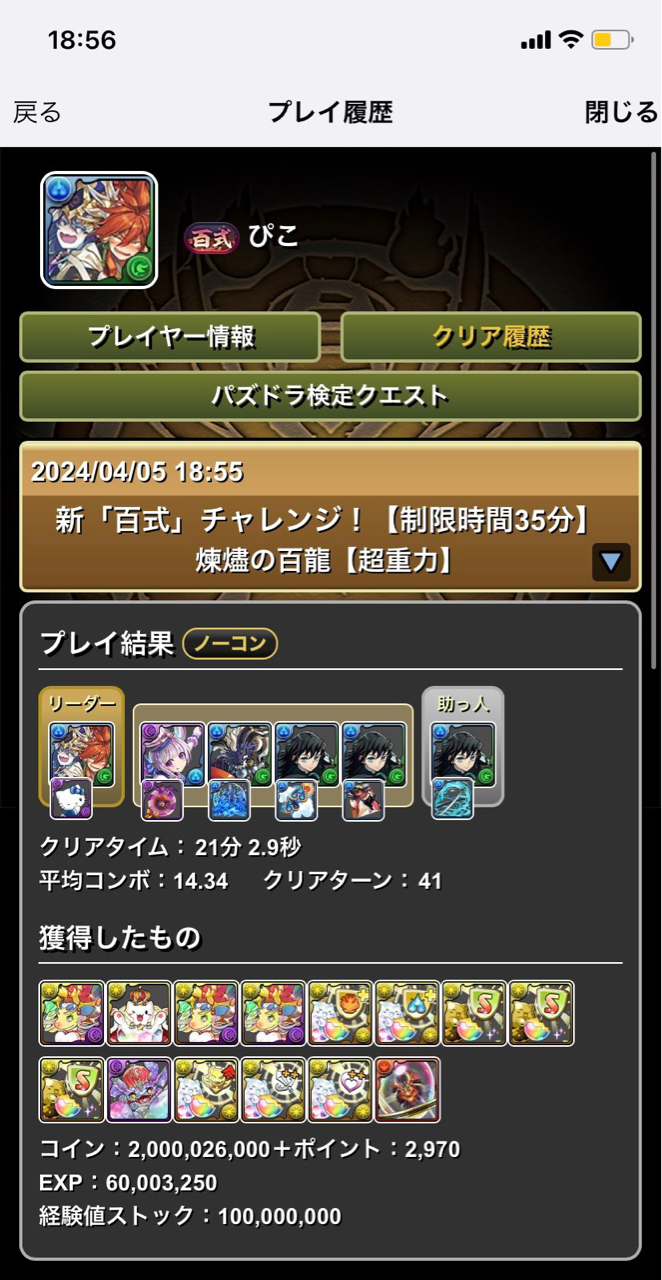
Task: Tap the player's avatar icon at top
Action: coord(99,230)
